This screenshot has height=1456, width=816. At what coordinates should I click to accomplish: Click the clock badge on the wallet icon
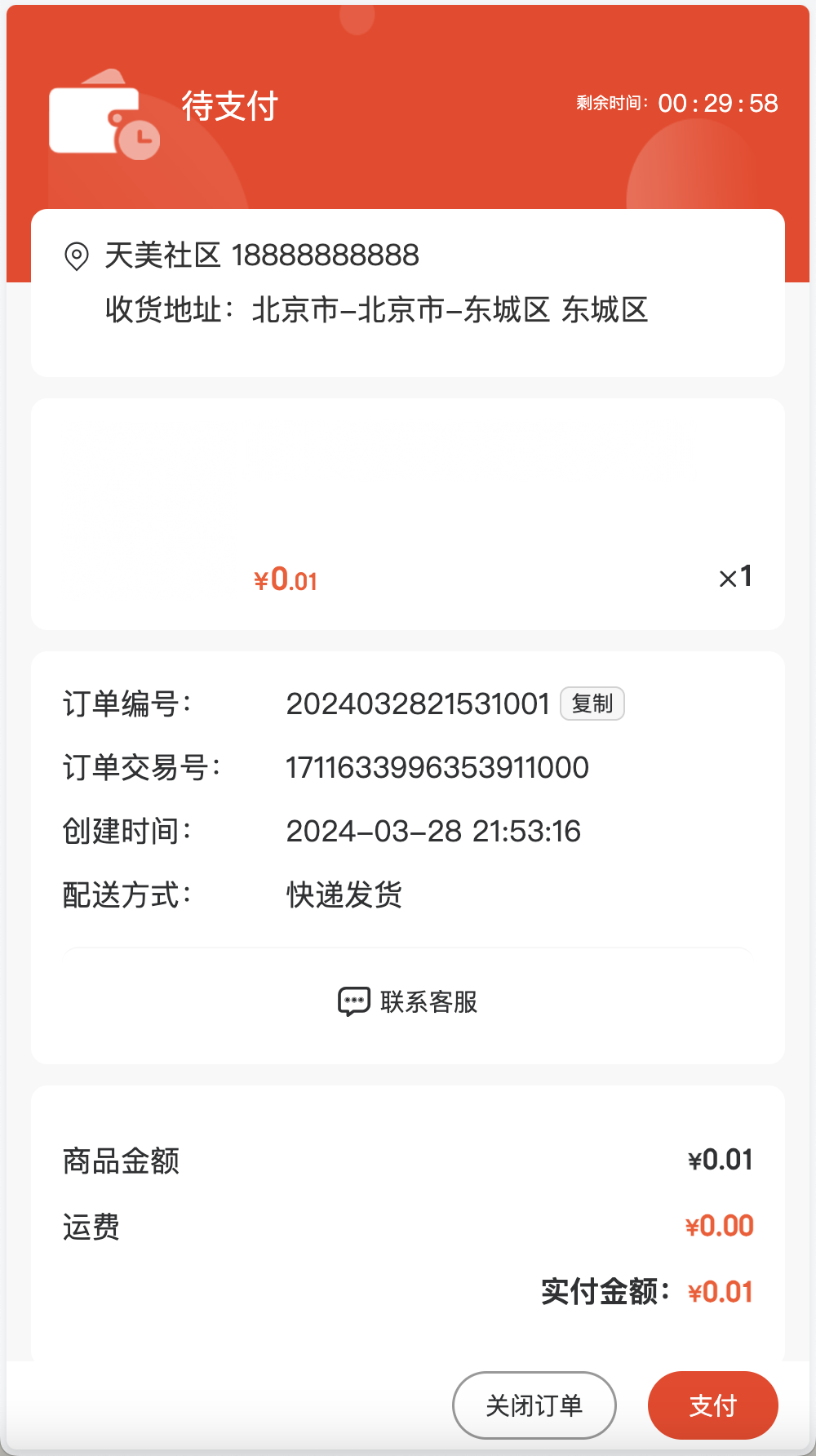(139, 140)
